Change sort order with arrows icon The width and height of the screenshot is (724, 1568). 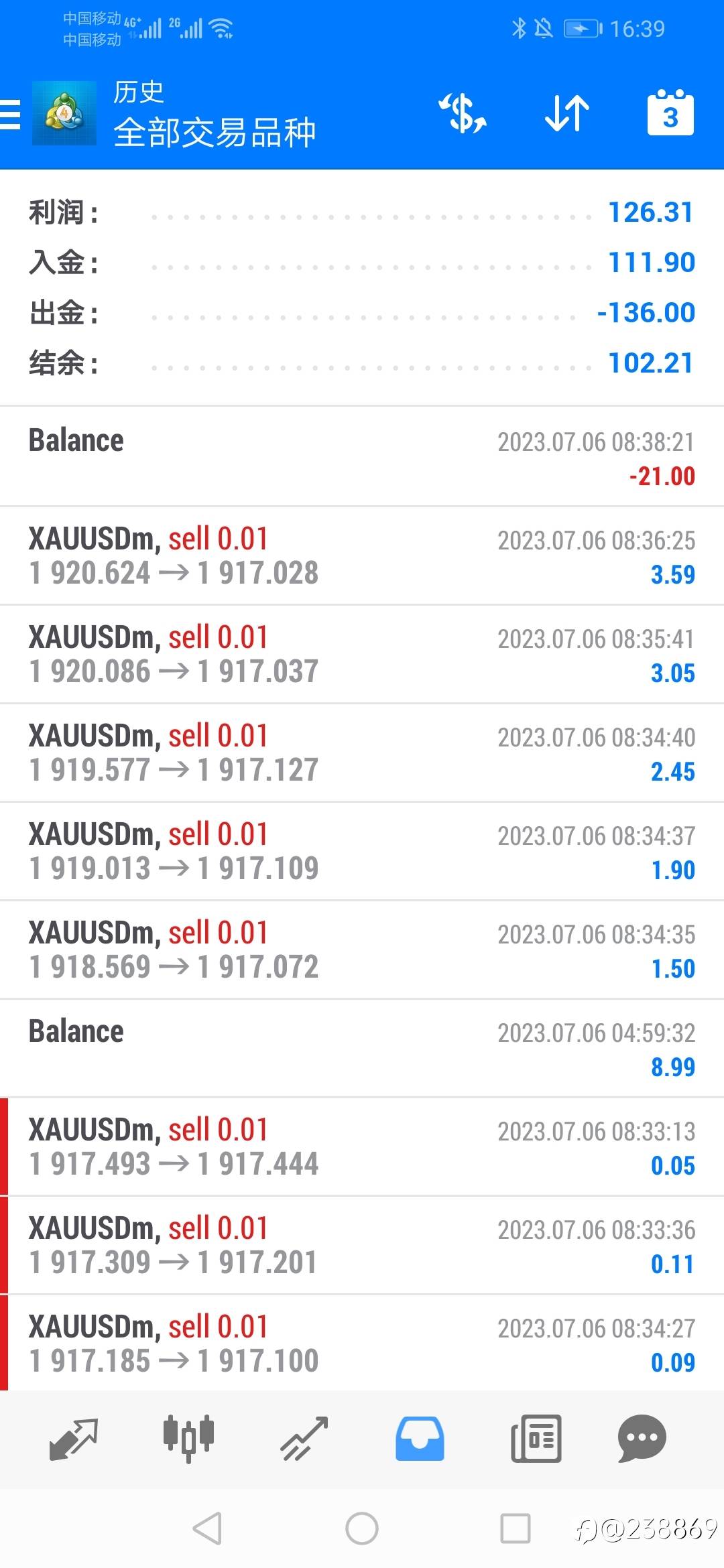[x=567, y=113]
